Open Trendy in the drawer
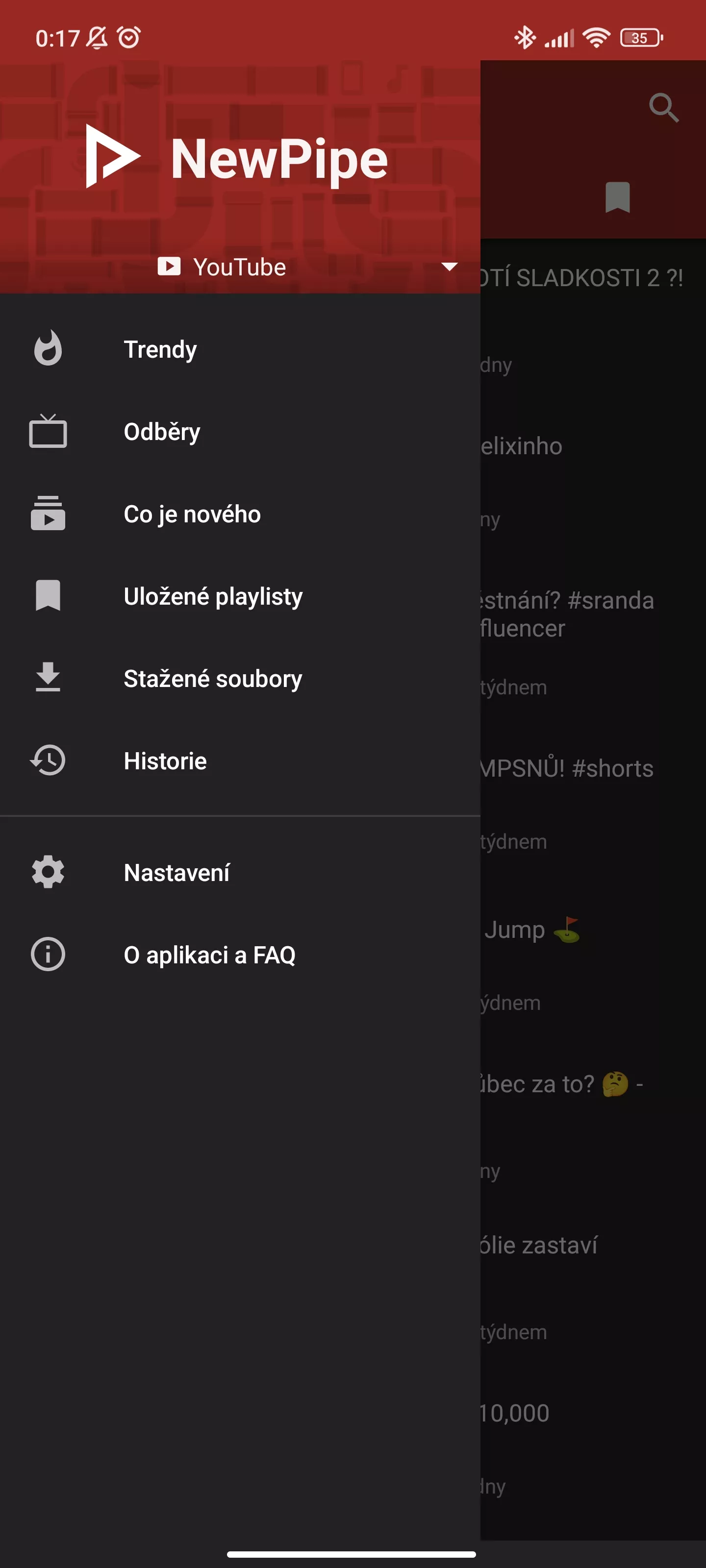This screenshot has height=1568, width=706. (x=240, y=349)
